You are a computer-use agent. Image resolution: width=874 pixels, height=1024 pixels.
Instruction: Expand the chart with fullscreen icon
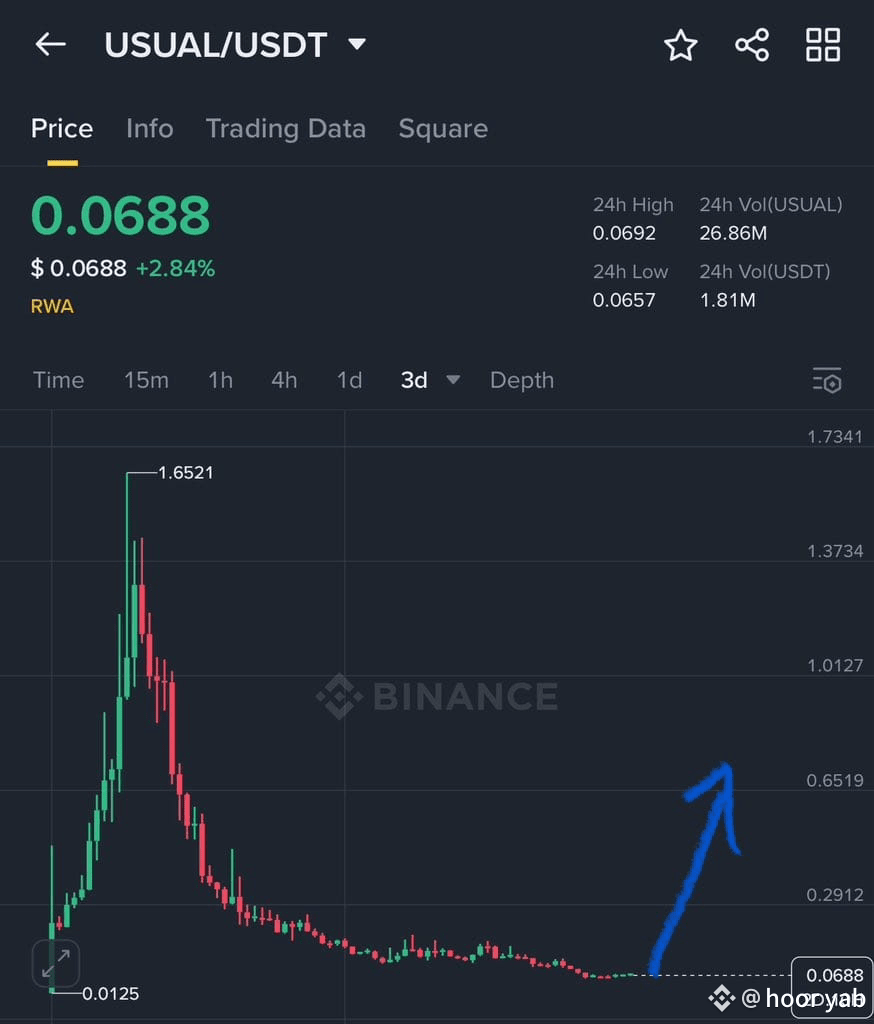[55, 963]
